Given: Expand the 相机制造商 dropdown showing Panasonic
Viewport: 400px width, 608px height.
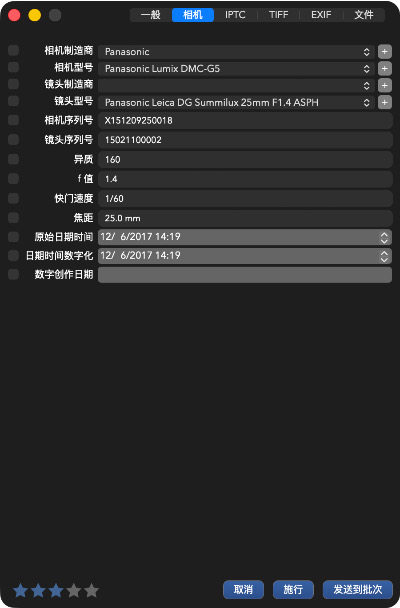Looking at the screenshot, I should coord(236,52).
